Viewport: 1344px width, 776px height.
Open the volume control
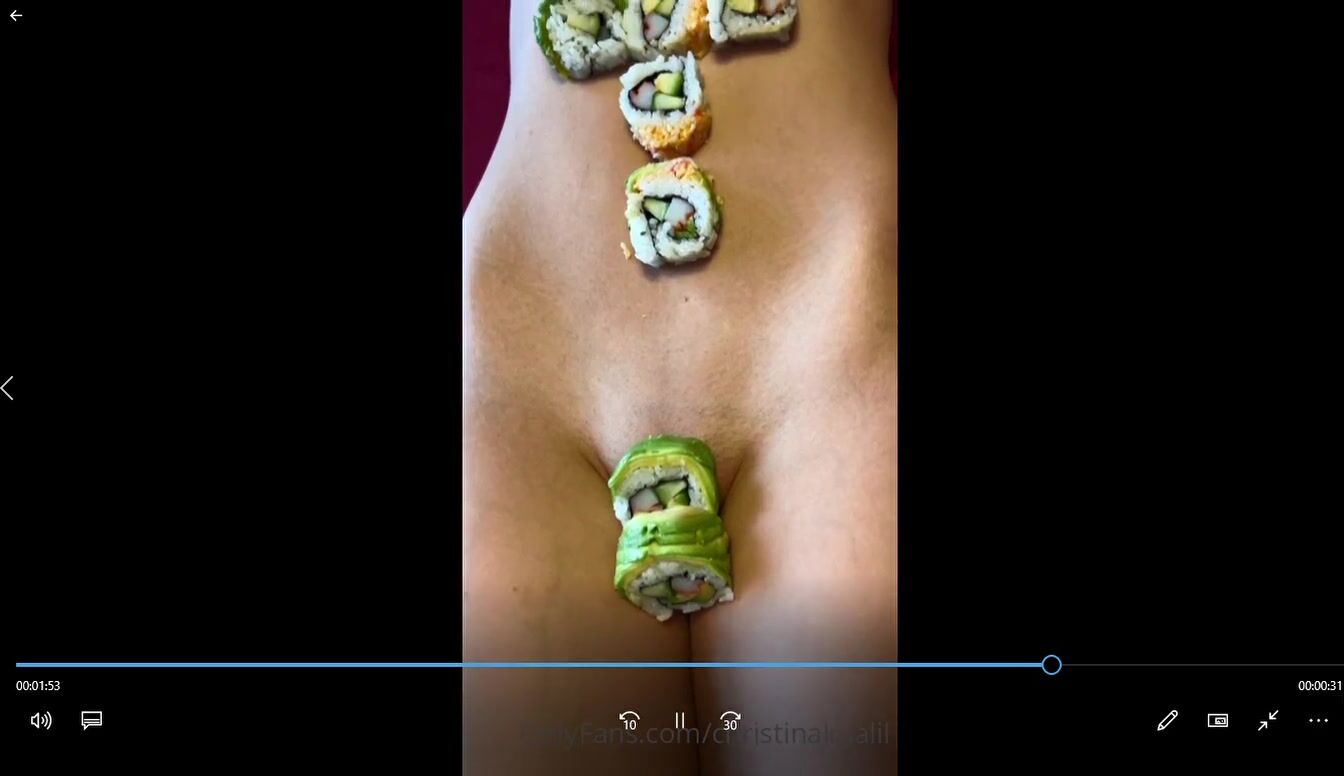point(41,720)
